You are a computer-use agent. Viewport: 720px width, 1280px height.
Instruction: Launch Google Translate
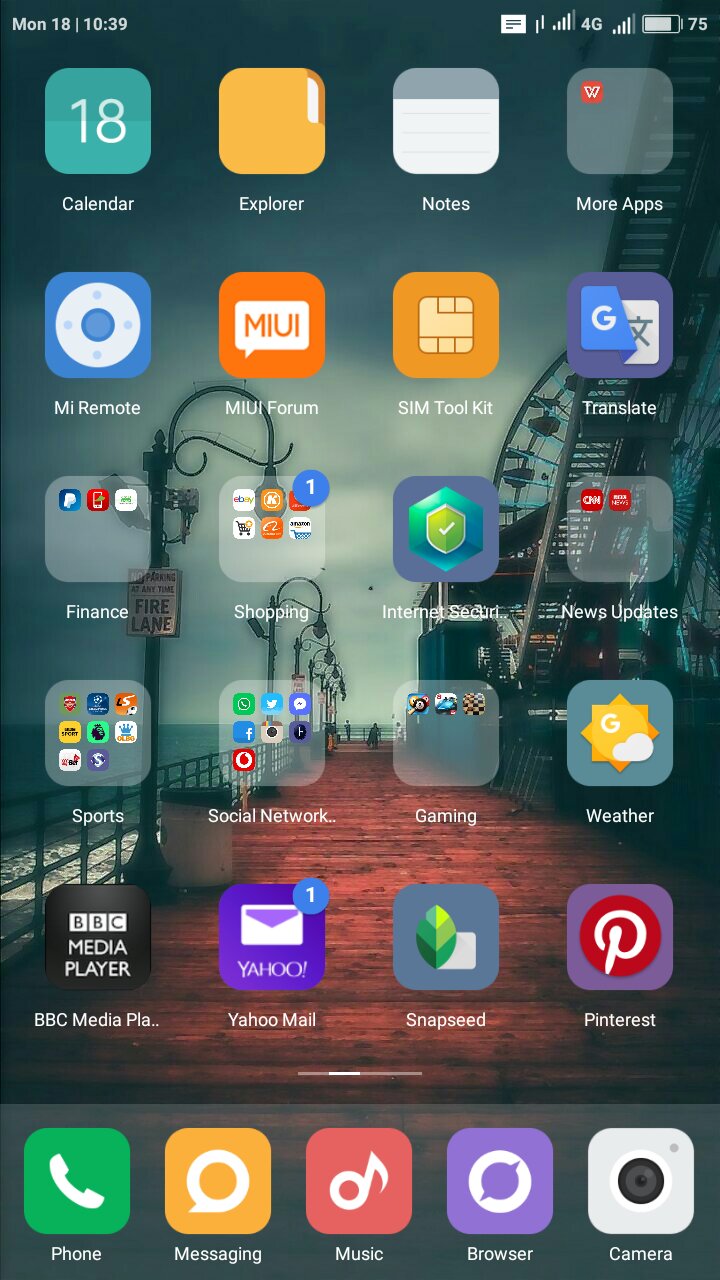coord(620,325)
